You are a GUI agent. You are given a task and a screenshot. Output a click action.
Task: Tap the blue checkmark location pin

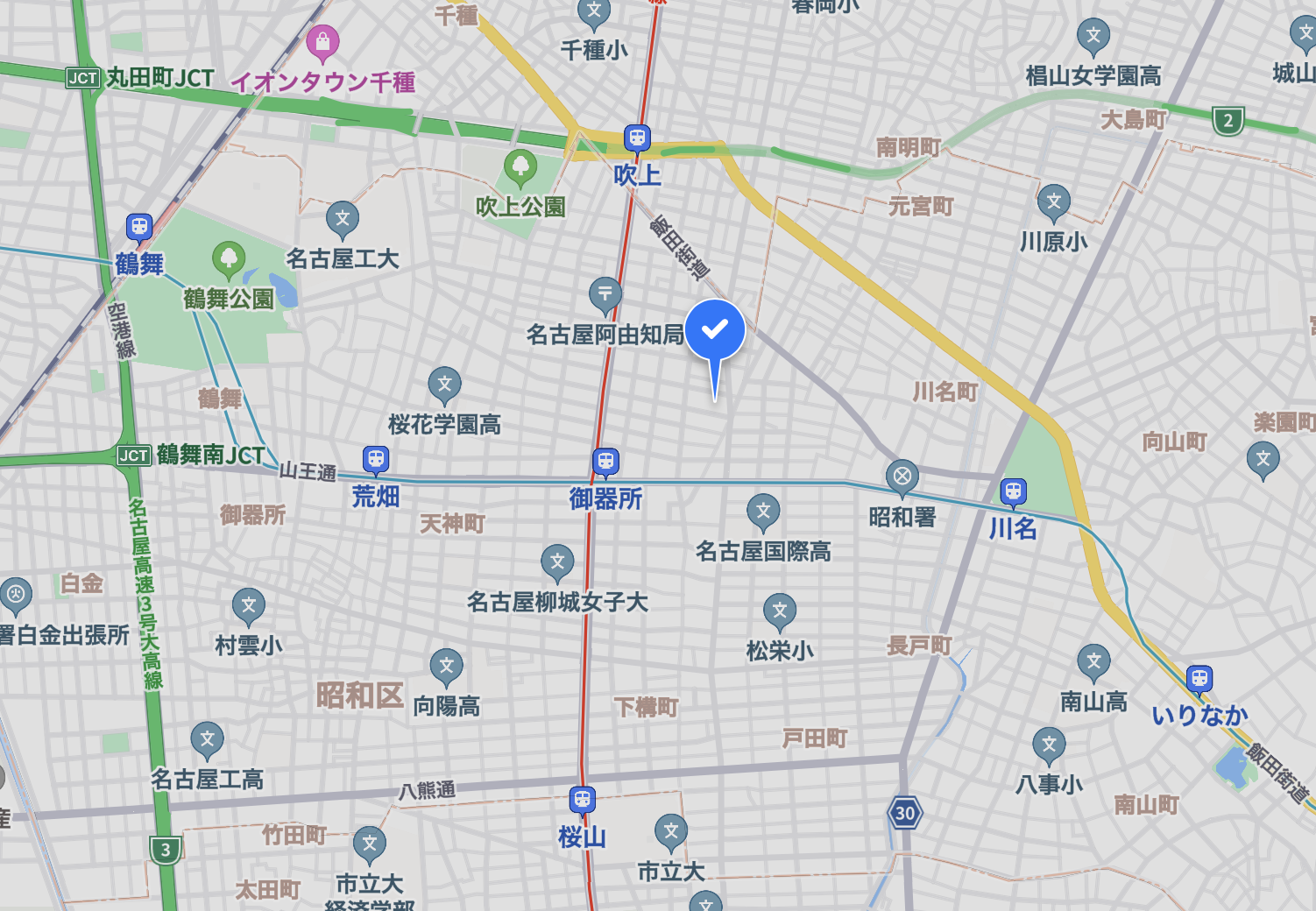(x=715, y=330)
